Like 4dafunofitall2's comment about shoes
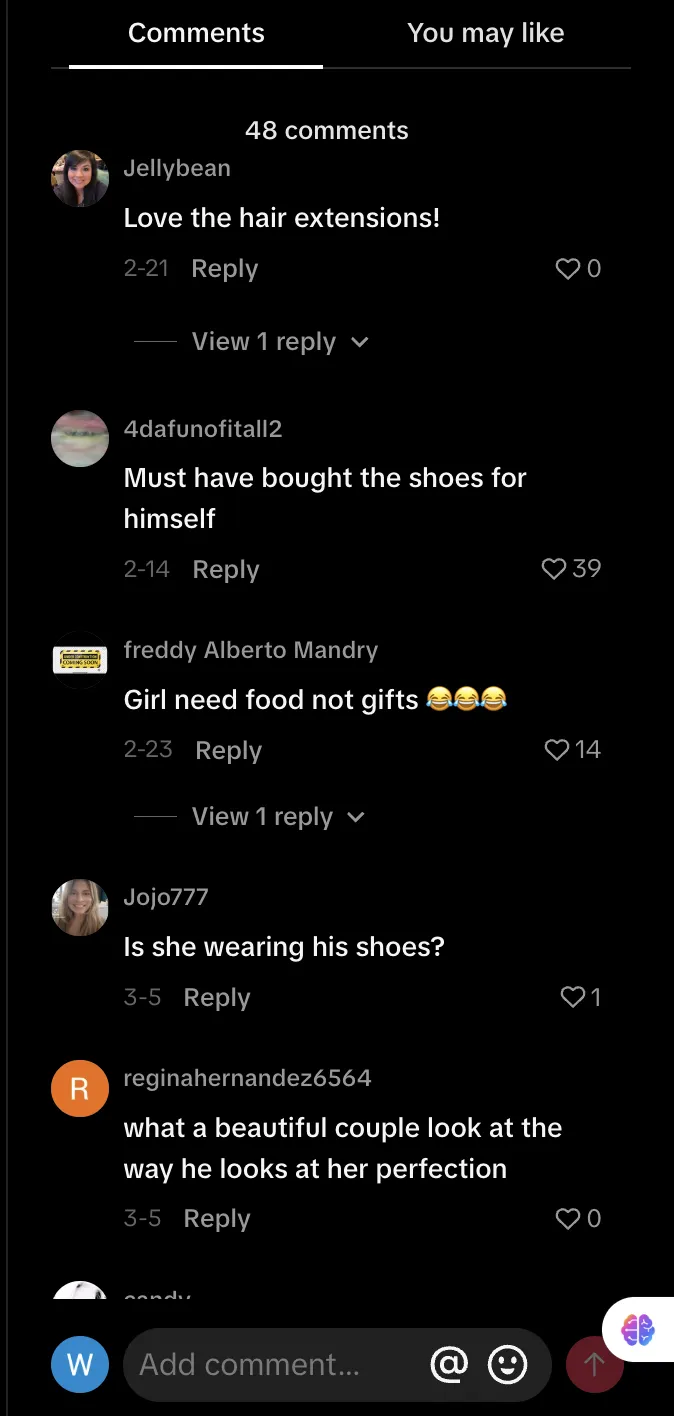Screen dimensions: 674x1416 [x=554, y=569]
